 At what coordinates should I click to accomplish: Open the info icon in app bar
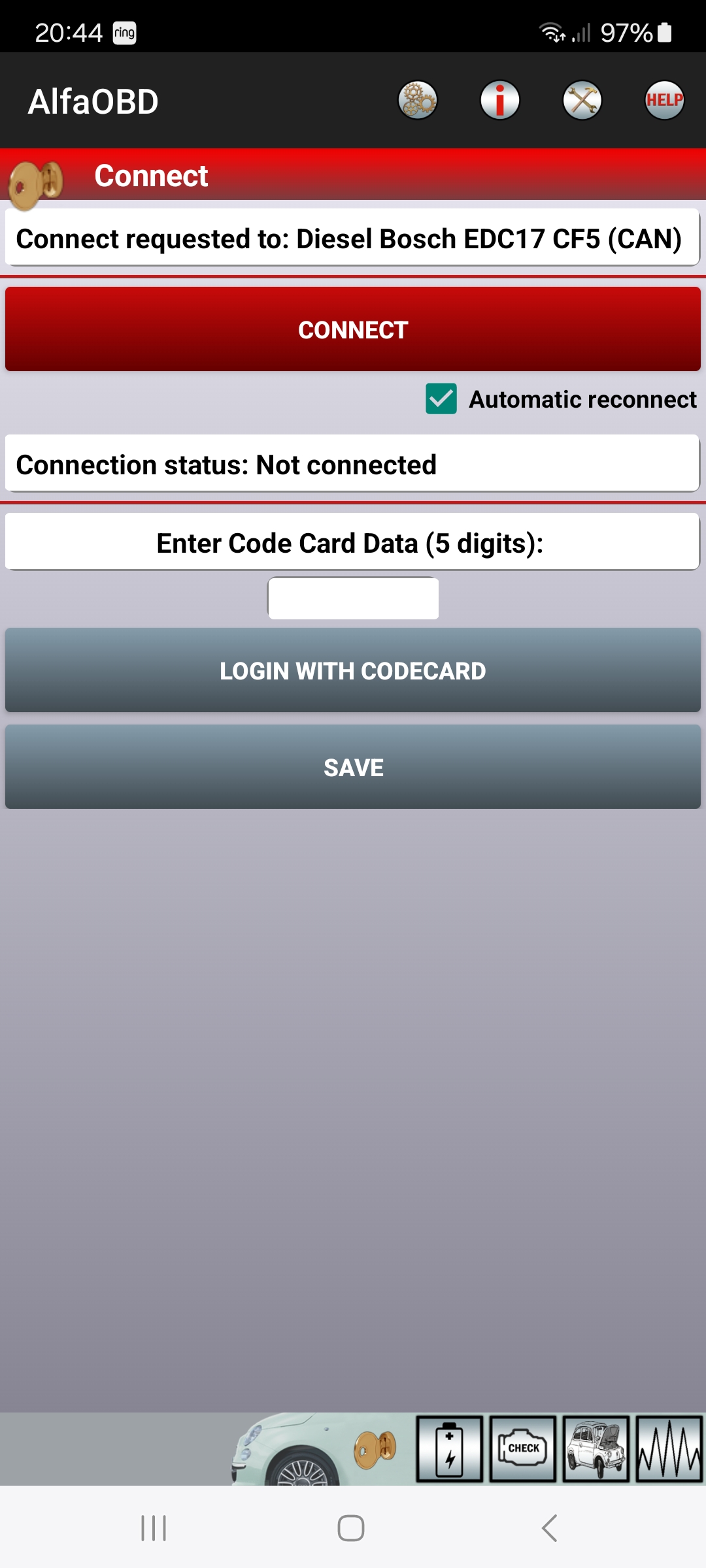point(500,101)
